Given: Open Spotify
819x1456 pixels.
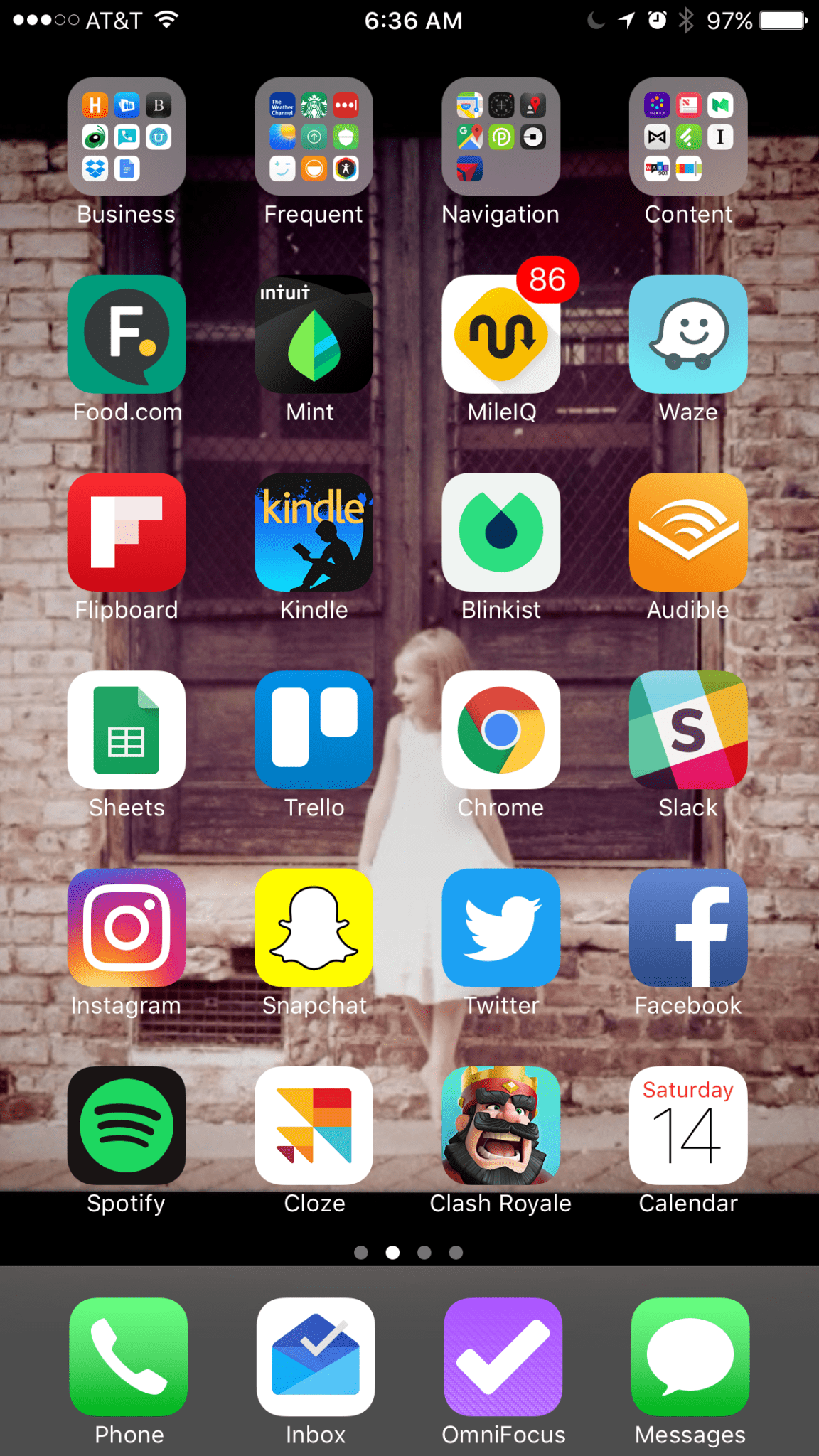Looking at the screenshot, I should 127,1125.
